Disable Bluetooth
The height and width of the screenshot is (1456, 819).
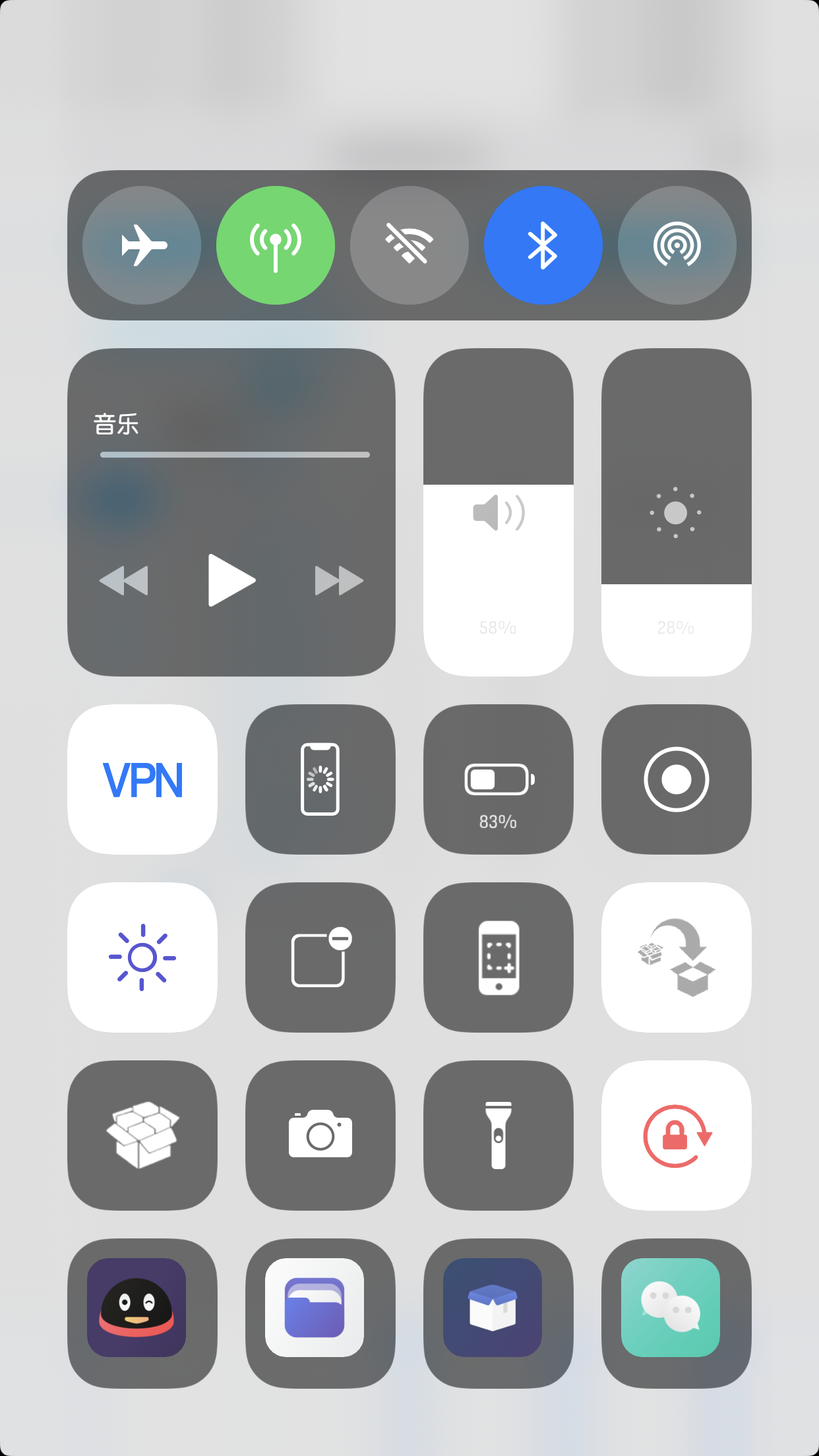(543, 245)
